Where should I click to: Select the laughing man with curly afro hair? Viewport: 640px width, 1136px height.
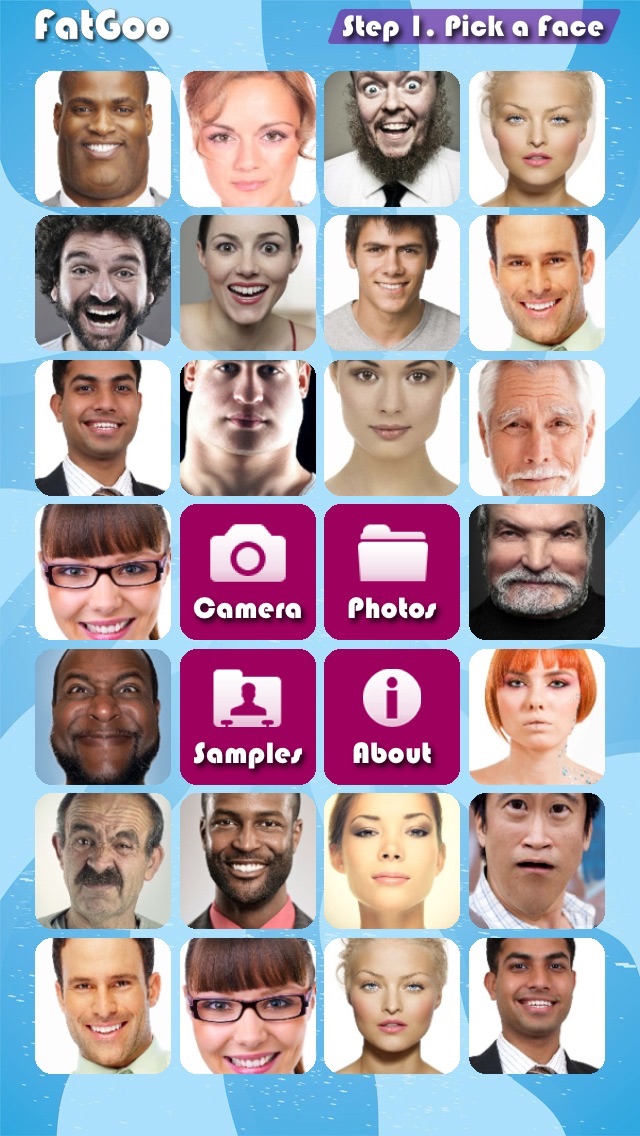(x=103, y=283)
